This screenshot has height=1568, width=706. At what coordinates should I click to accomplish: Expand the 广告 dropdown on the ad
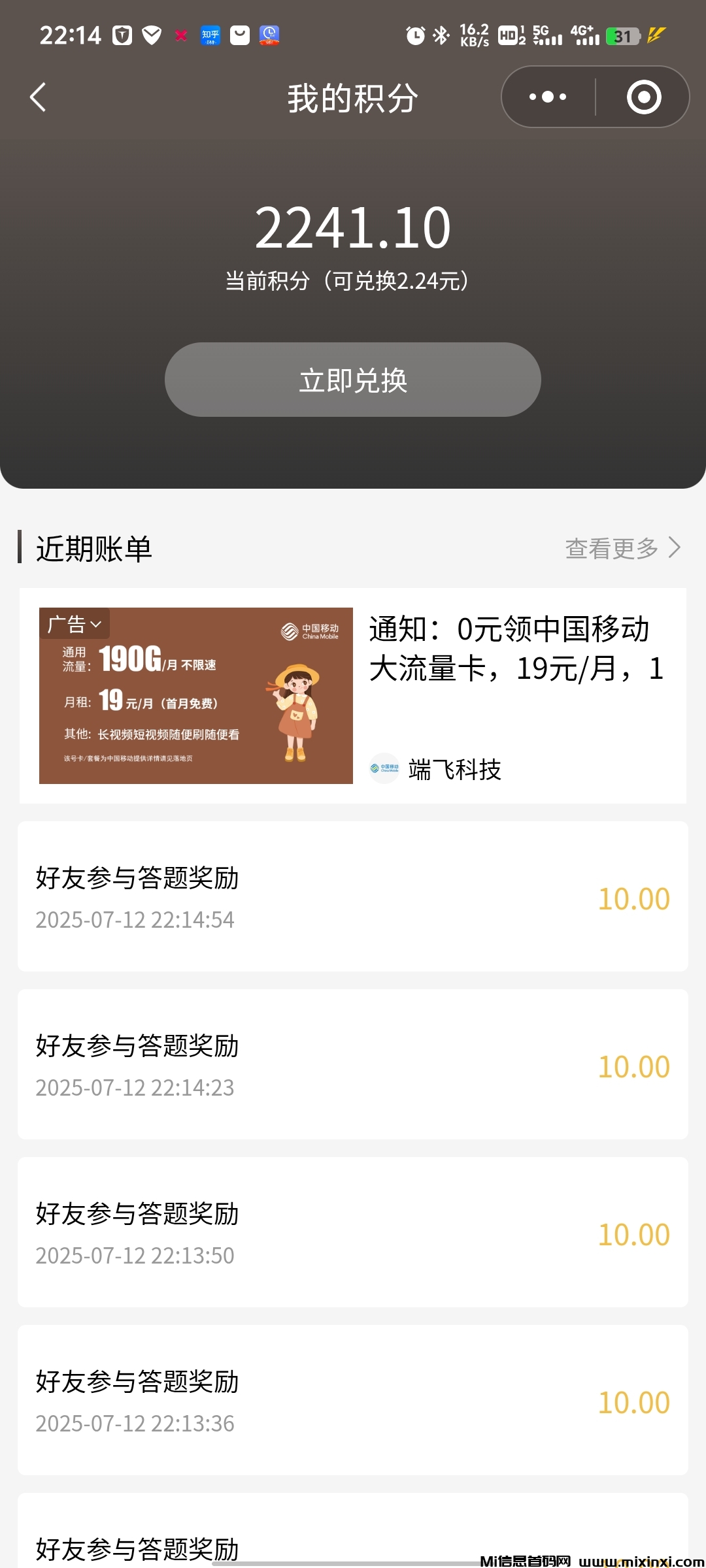[x=75, y=624]
